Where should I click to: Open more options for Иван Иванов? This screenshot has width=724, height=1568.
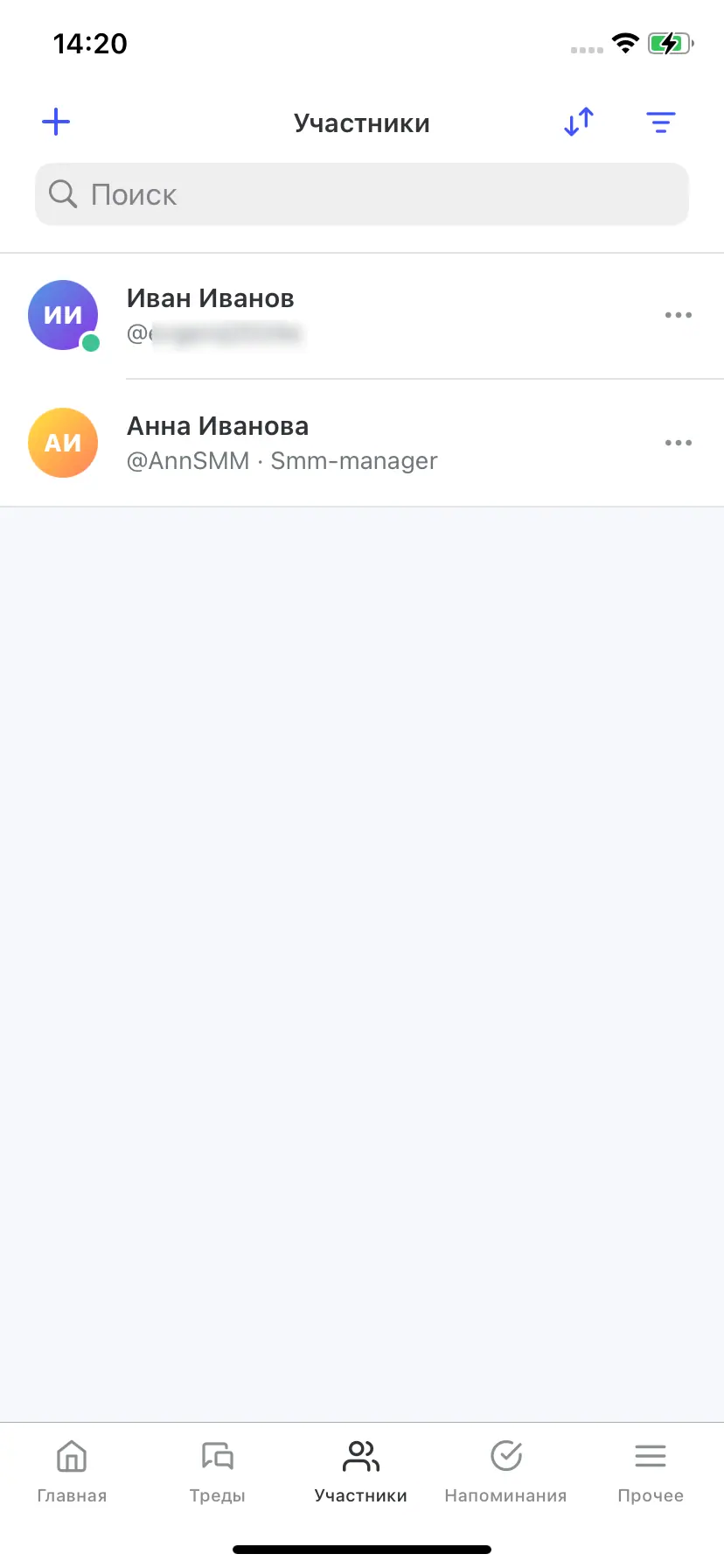click(x=678, y=315)
